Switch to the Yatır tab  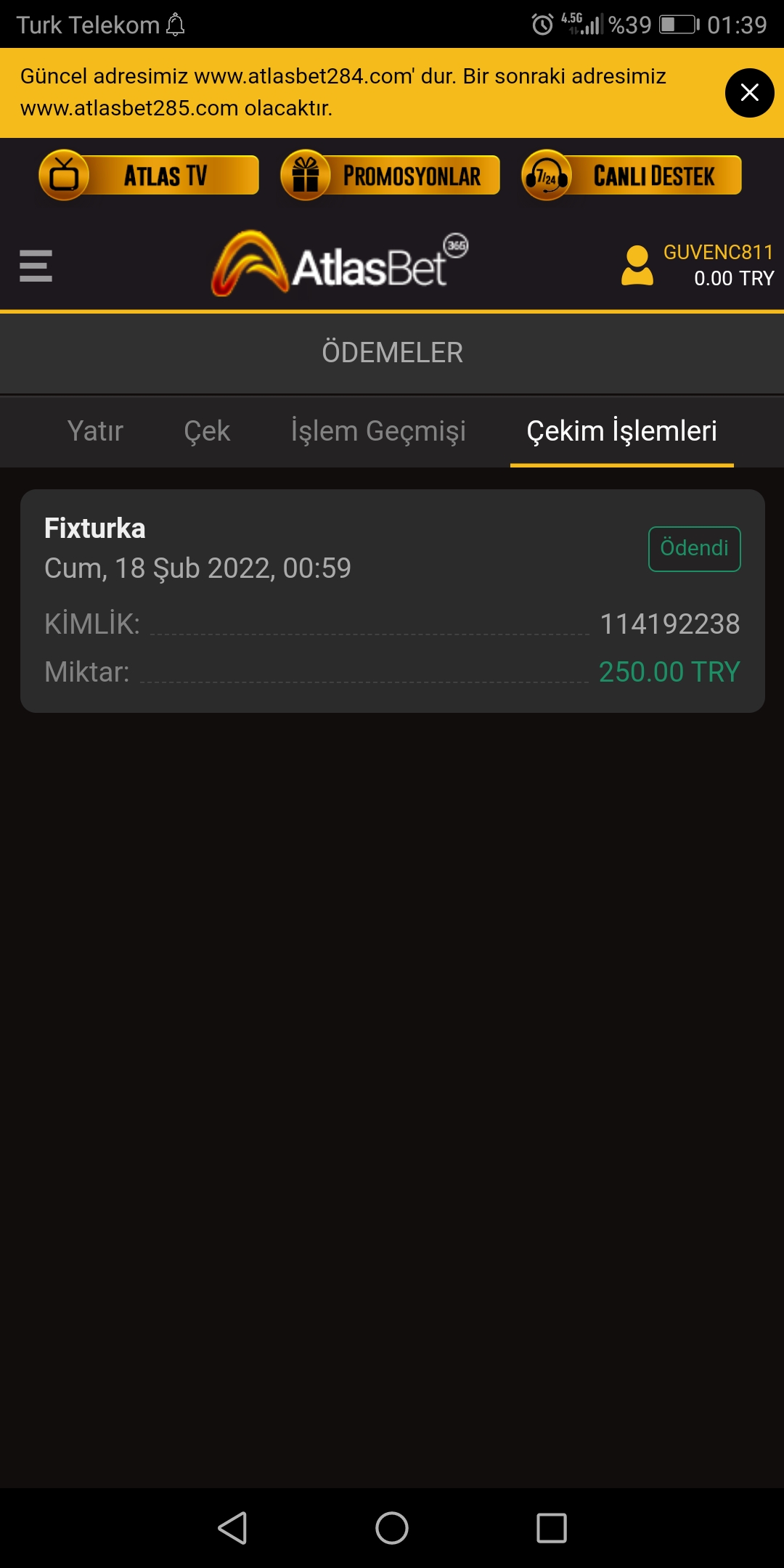pyautogui.click(x=95, y=431)
